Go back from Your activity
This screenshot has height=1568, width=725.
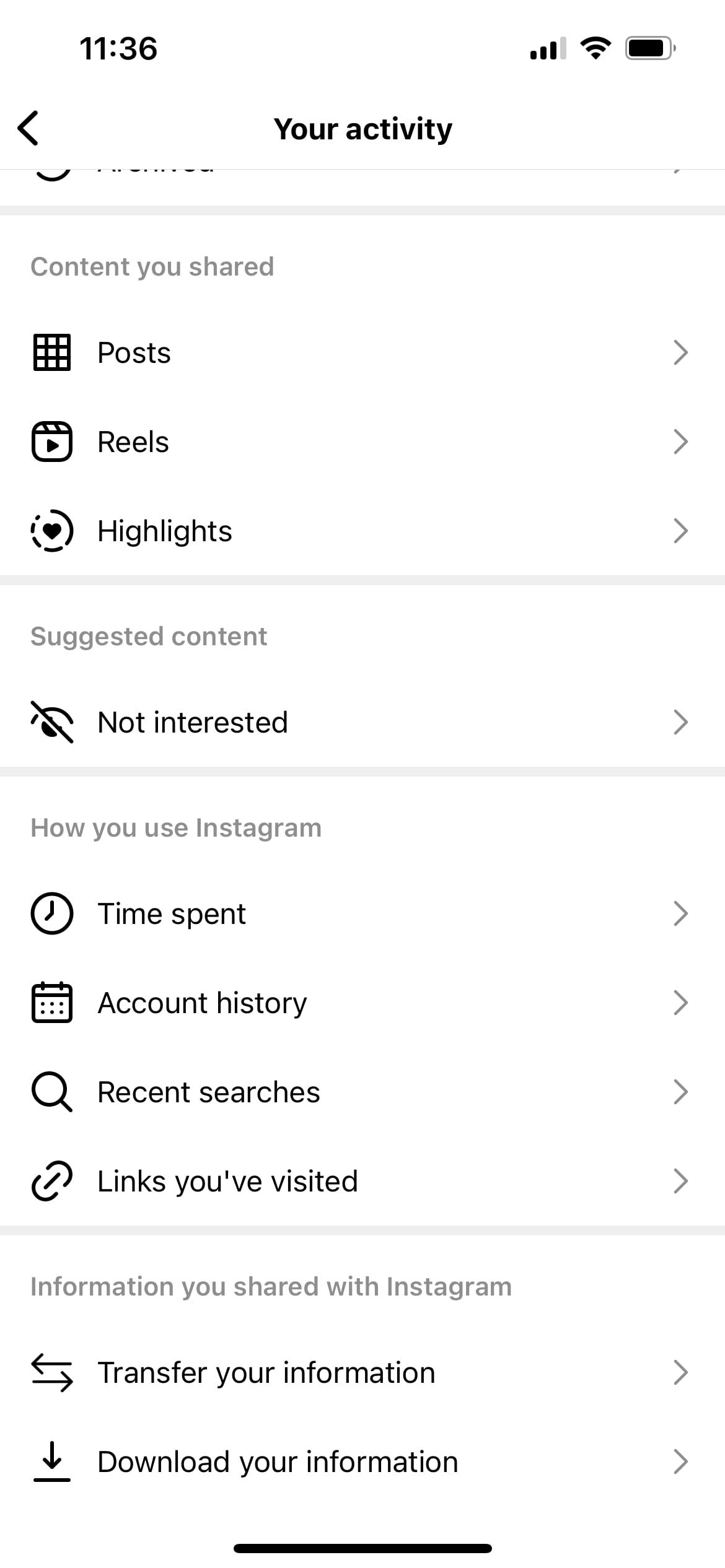pyautogui.click(x=29, y=128)
